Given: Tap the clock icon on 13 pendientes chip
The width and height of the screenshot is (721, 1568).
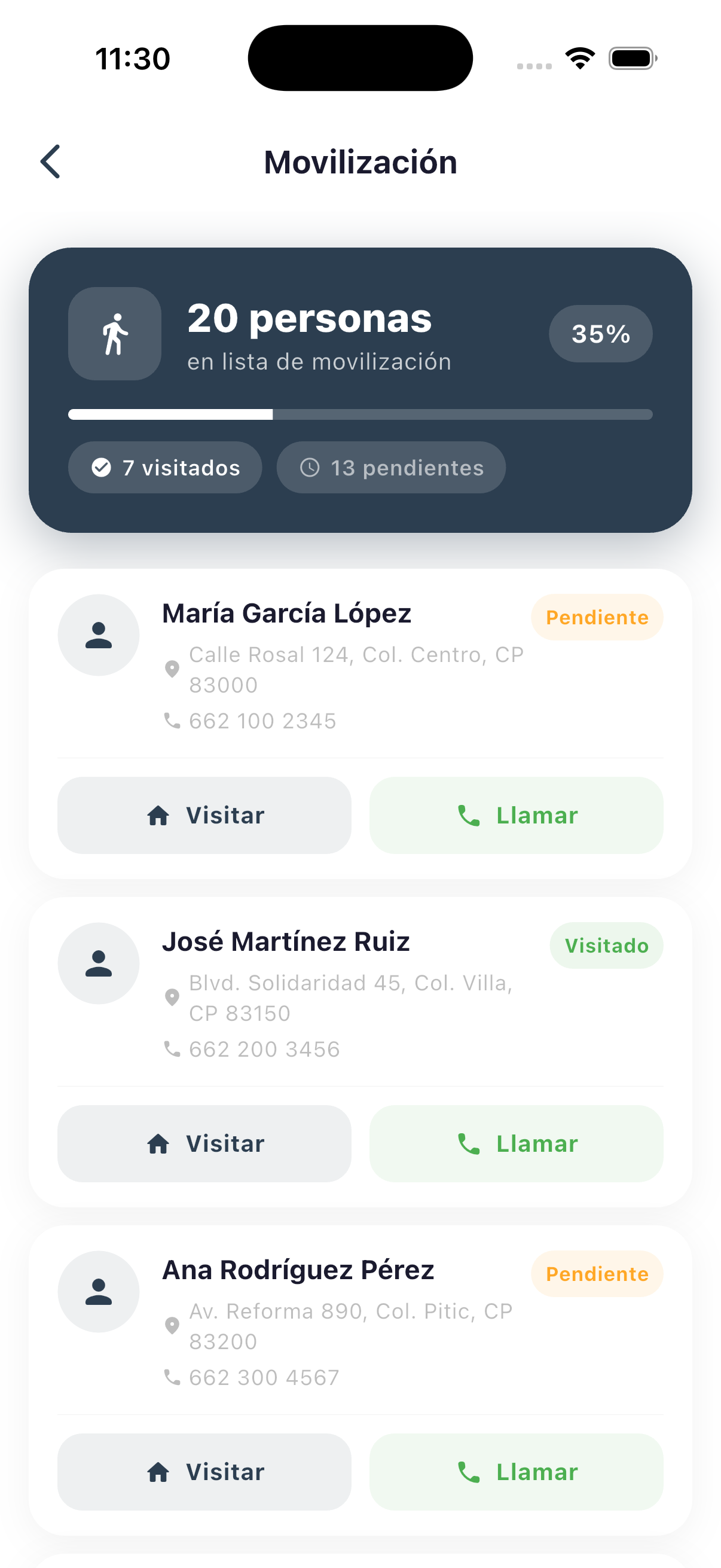Looking at the screenshot, I should point(310,468).
